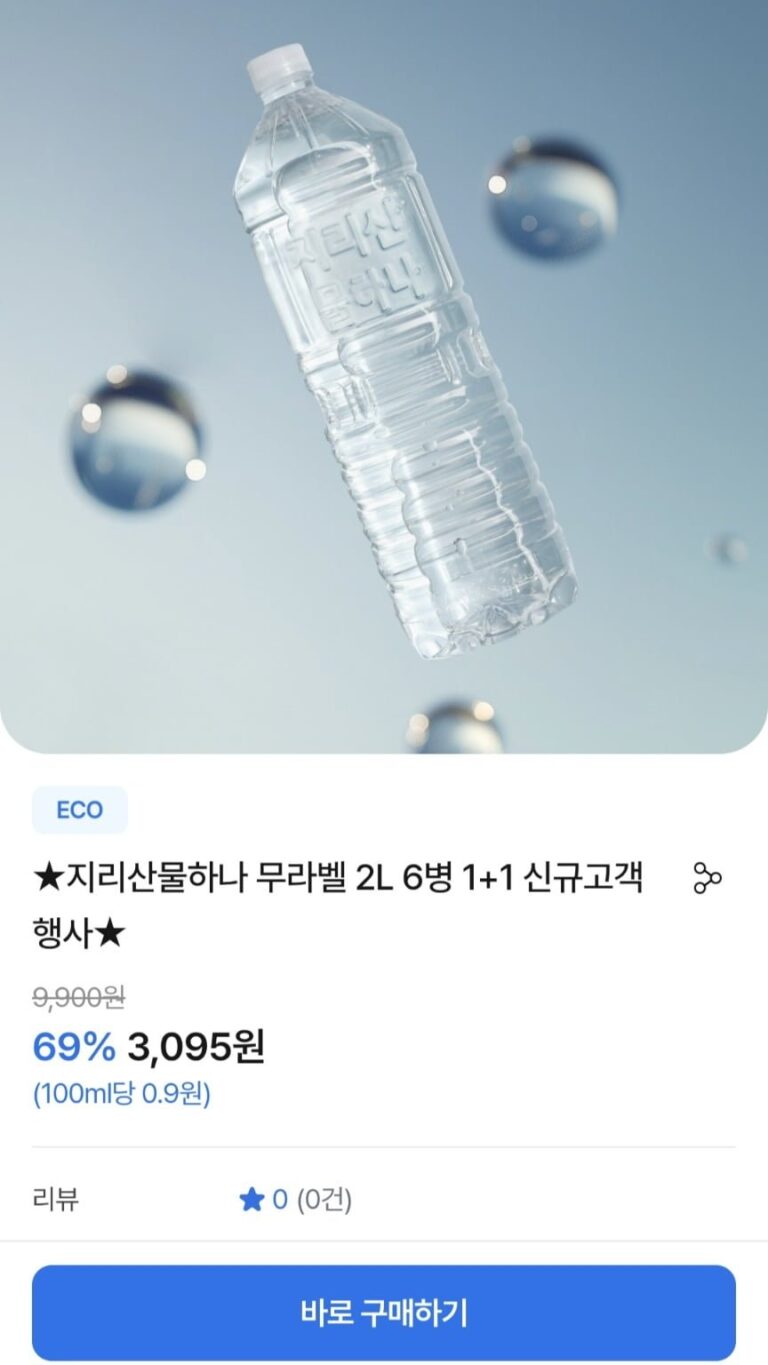Open the 리뷰 row

[384, 1198]
